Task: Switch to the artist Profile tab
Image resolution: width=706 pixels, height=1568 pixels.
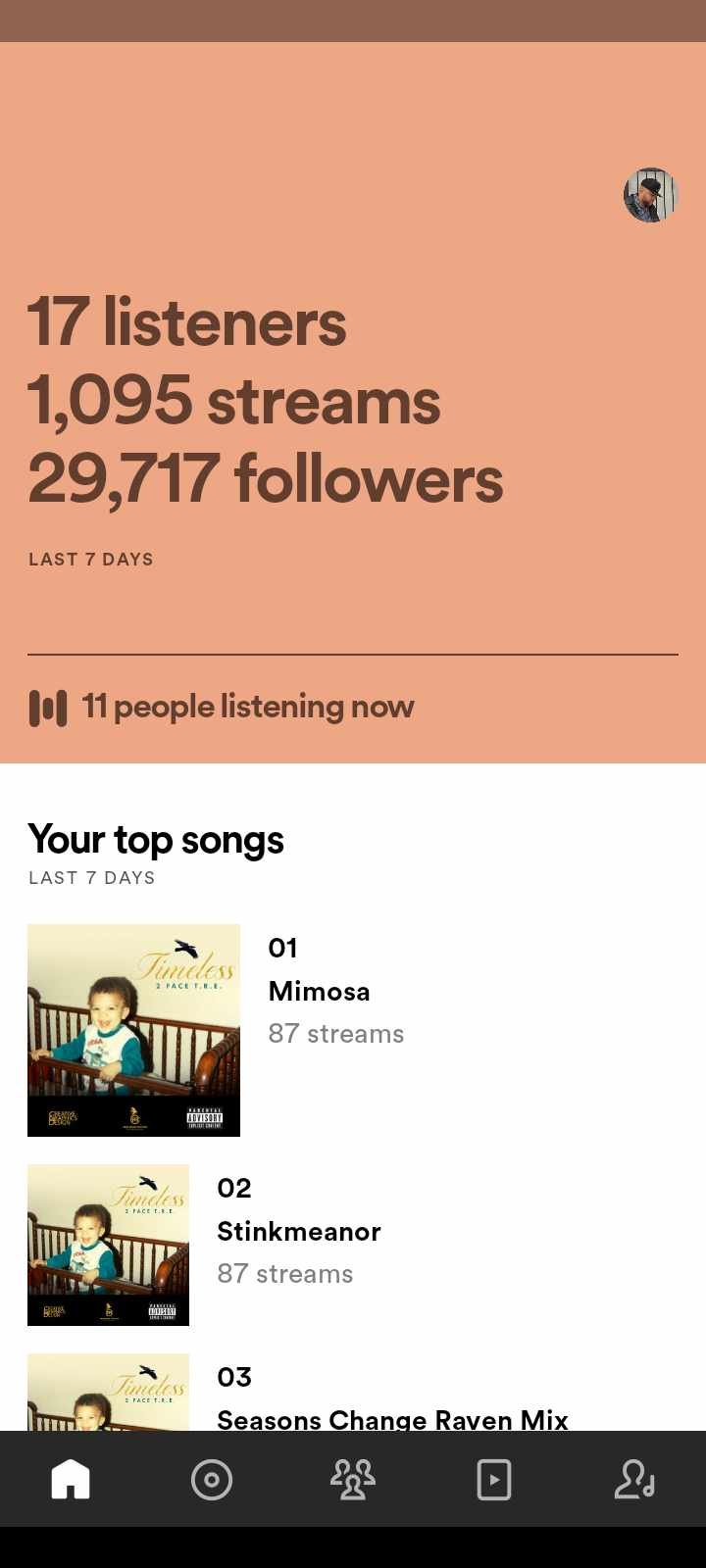Action: click(x=634, y=1479)
